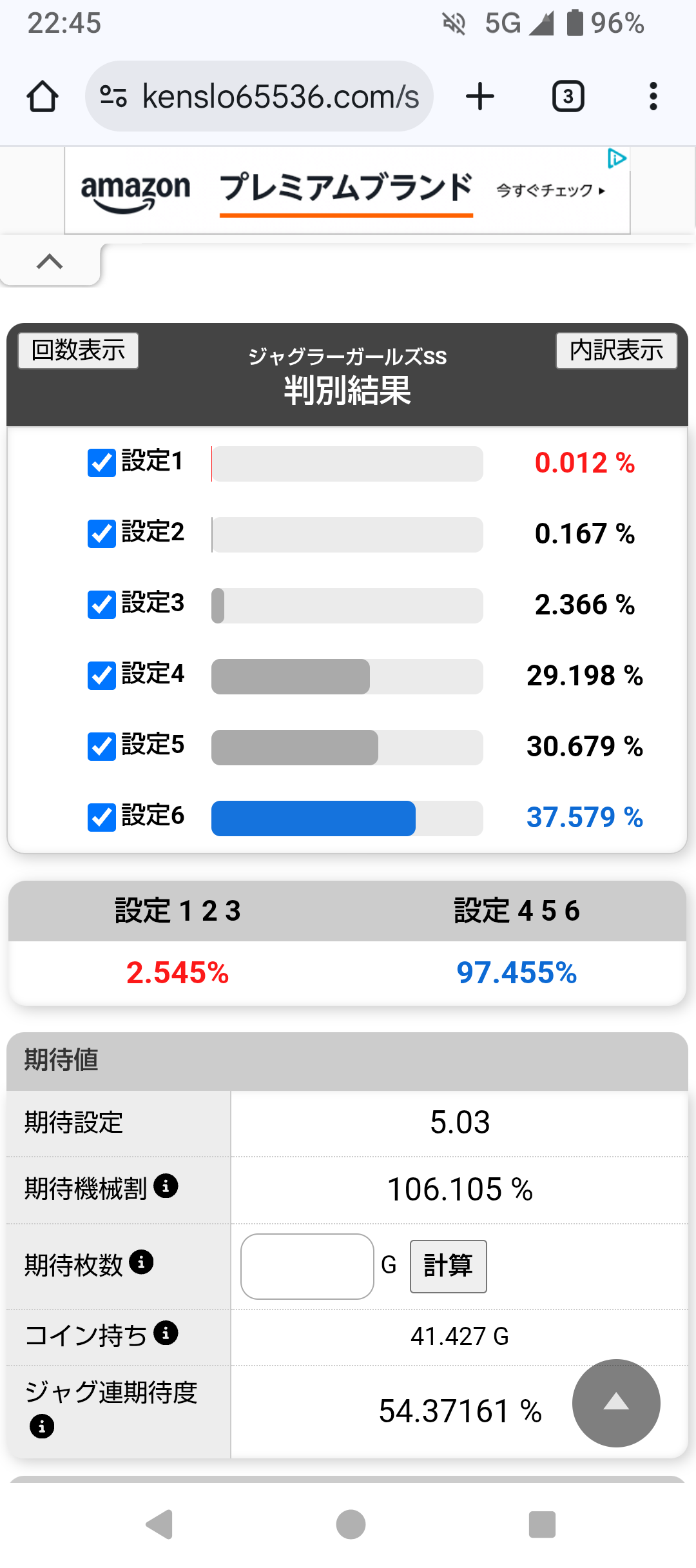Open a new browser tab
The image size is (696, 1568).
479,97
